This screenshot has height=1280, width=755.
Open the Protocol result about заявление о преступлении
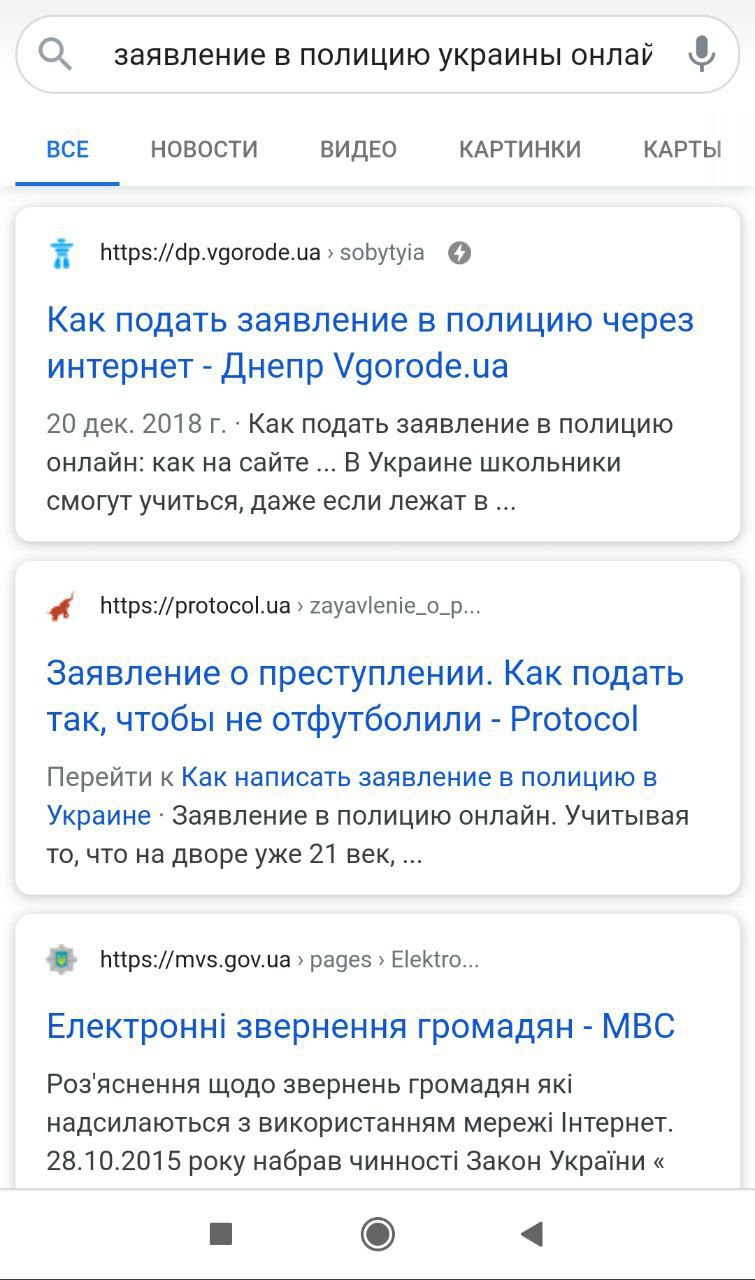[x=365, y=696]
